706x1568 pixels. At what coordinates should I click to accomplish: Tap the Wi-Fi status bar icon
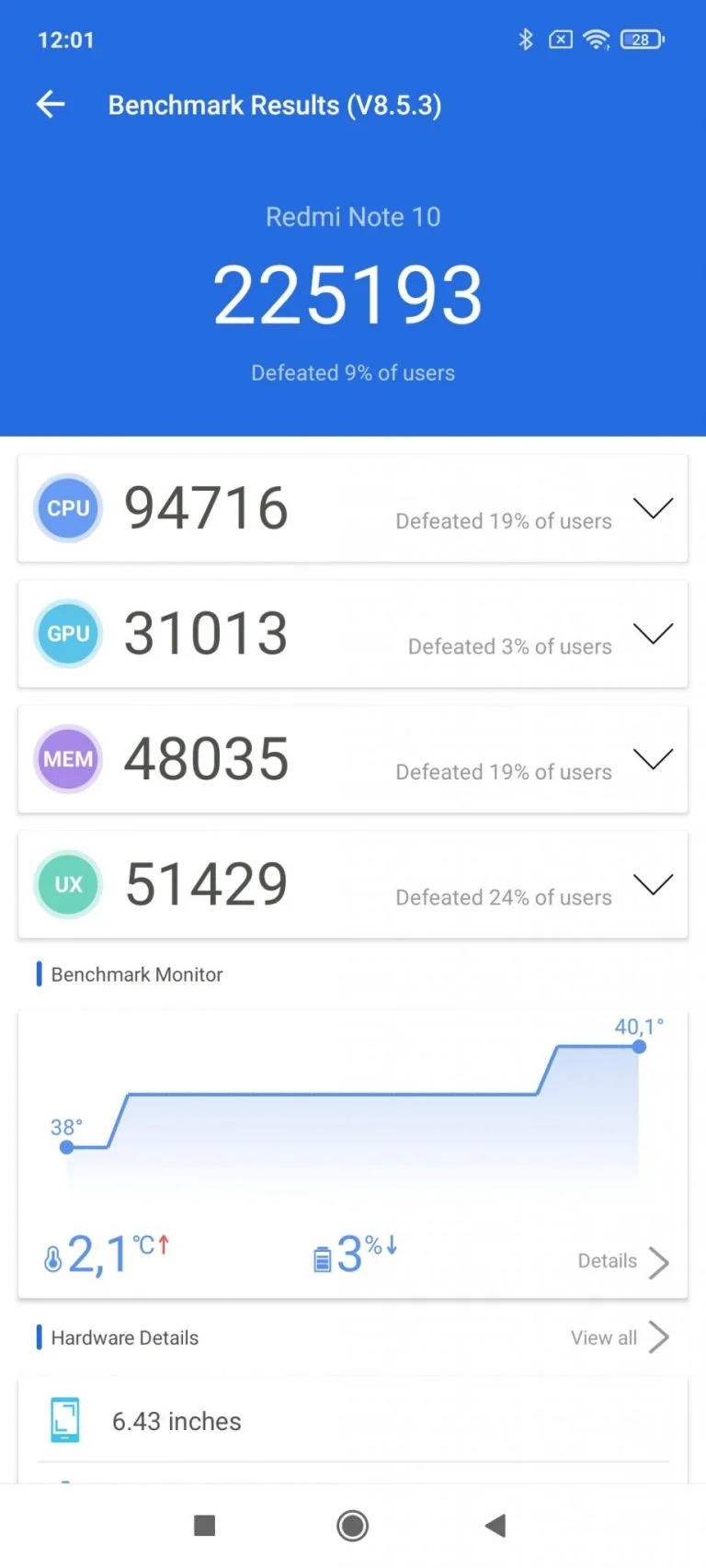coord(598,39)
